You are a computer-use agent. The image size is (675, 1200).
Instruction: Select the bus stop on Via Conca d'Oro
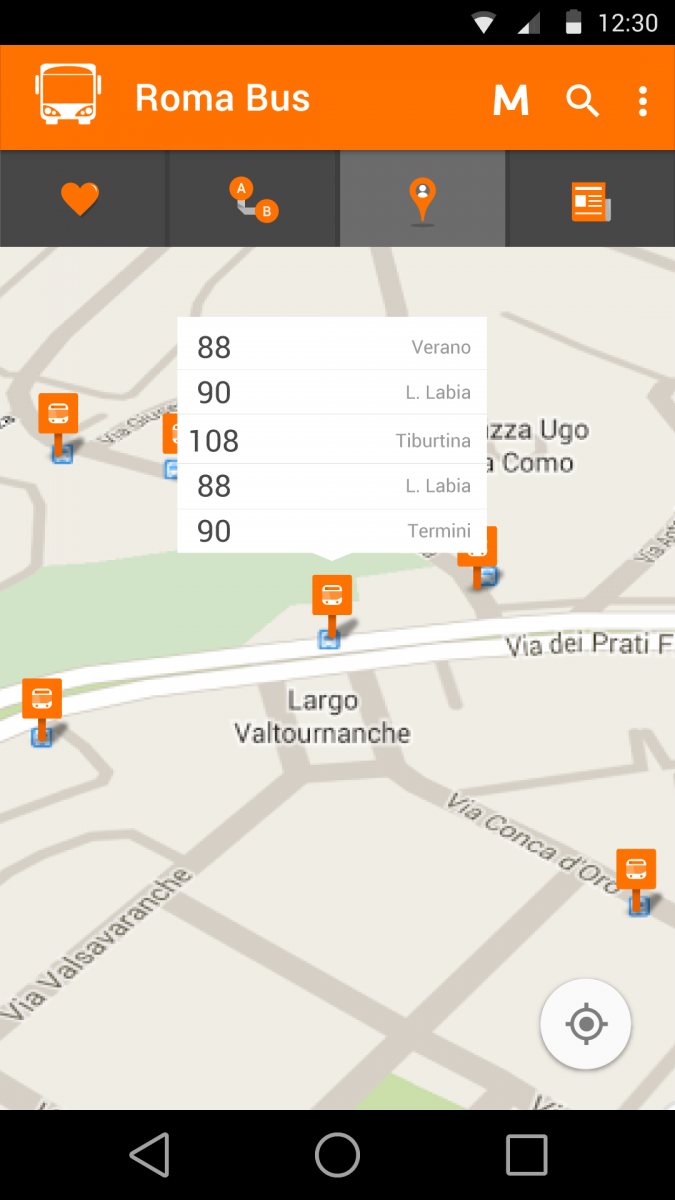tap(636, 879)
